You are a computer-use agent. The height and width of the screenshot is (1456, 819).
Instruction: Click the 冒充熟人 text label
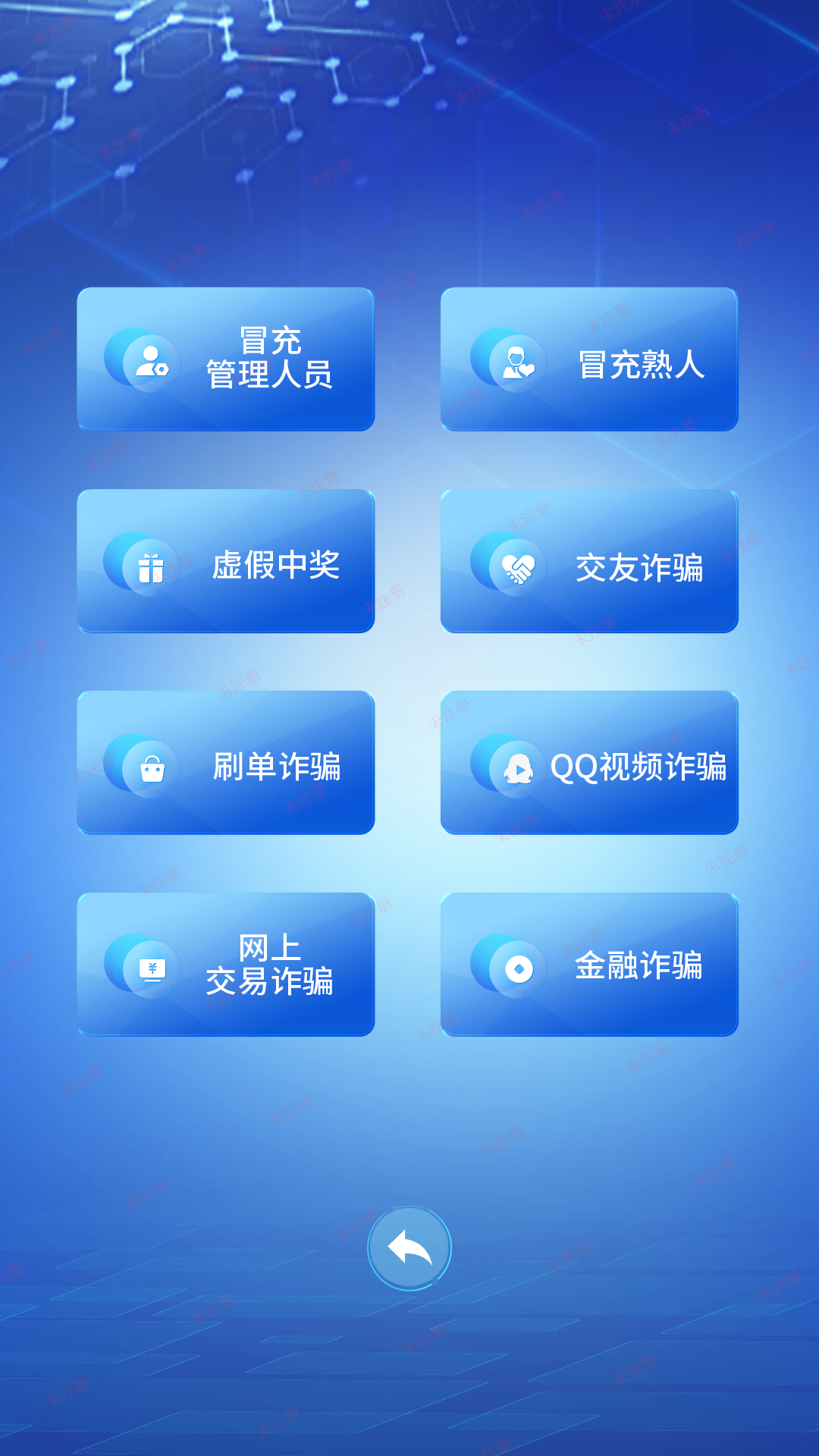click(x=641, y=362)
